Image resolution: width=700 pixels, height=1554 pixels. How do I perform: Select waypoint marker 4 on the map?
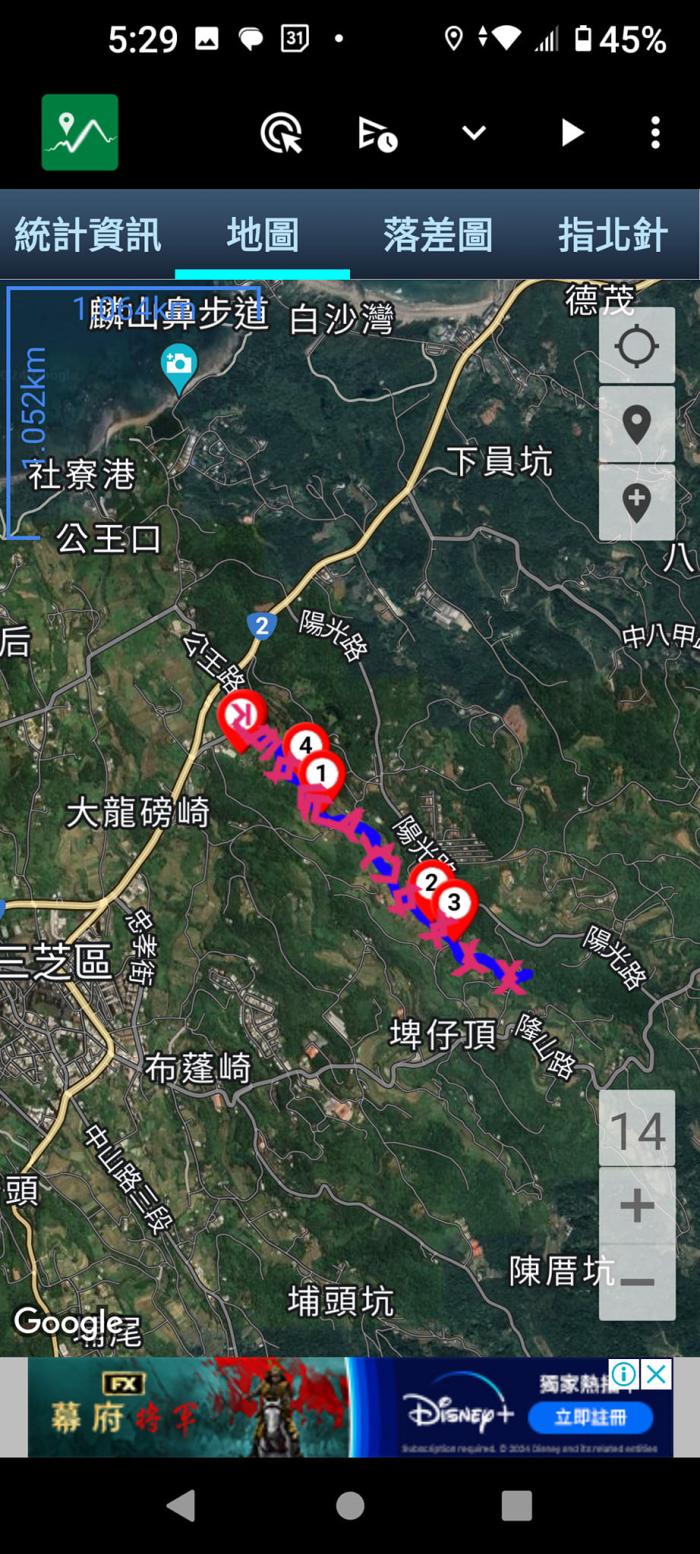[x=306, y=745]
